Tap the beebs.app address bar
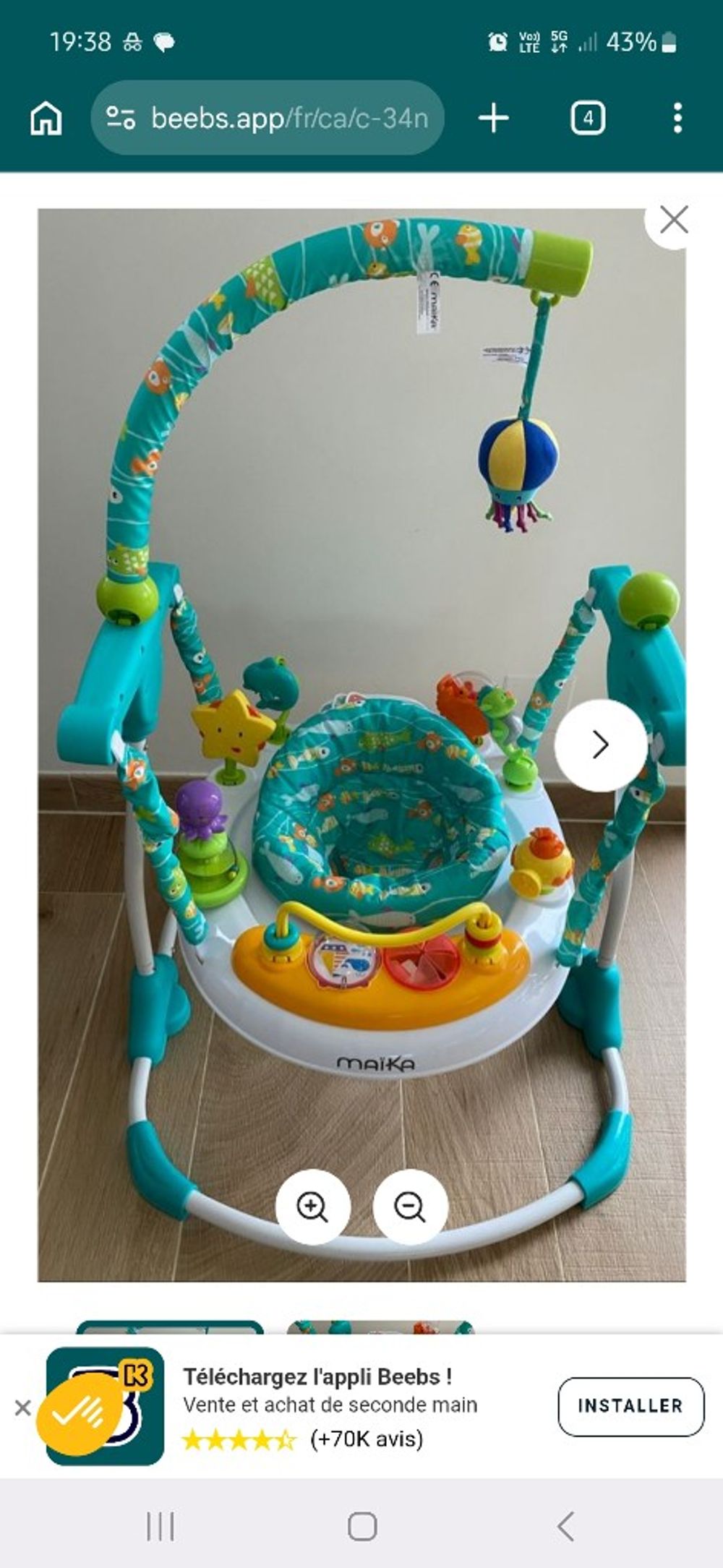The height and width of the screenshot is (1568, 723). (x=267, y=118)
